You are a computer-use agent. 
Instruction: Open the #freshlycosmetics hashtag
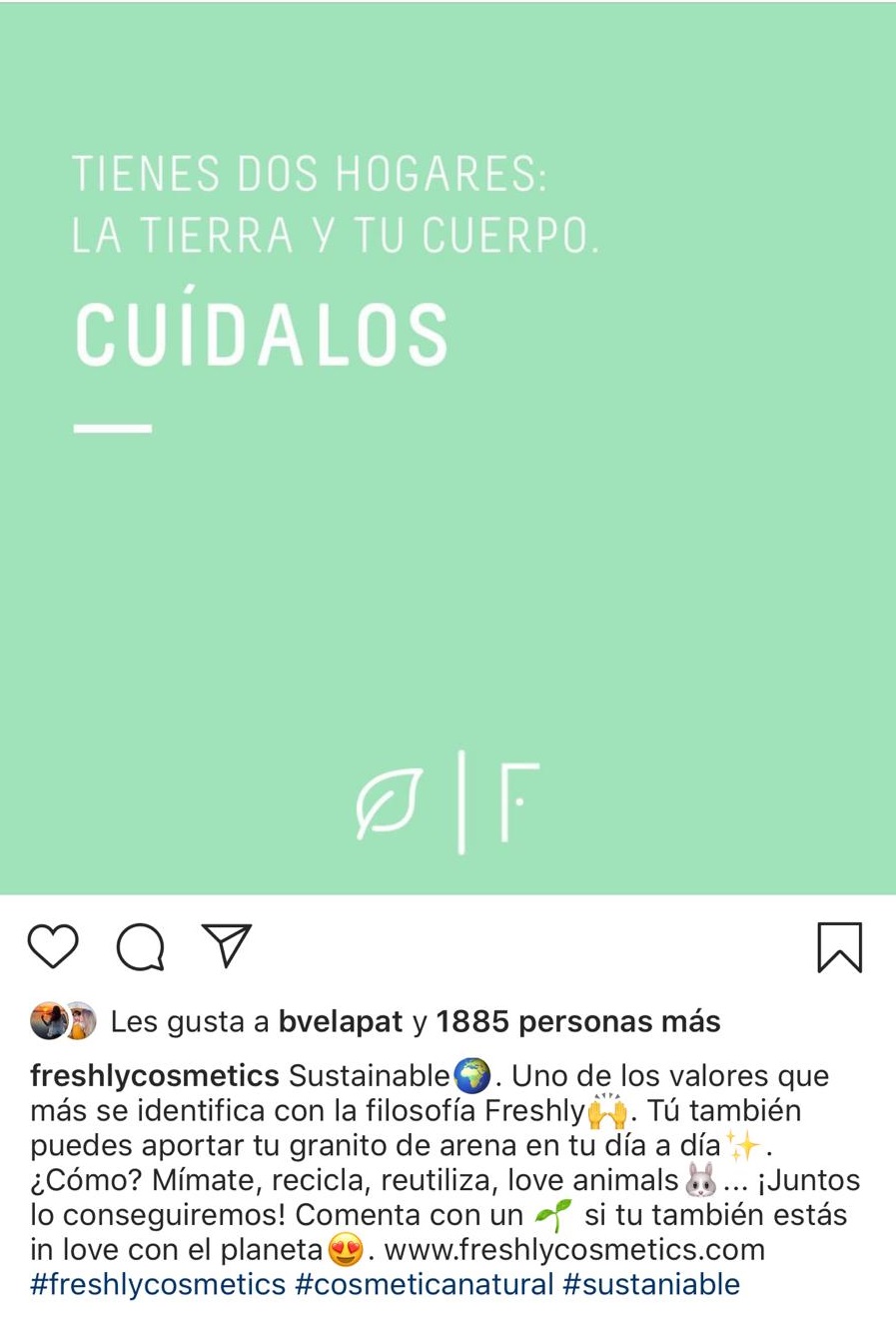tap(158, 1284)
